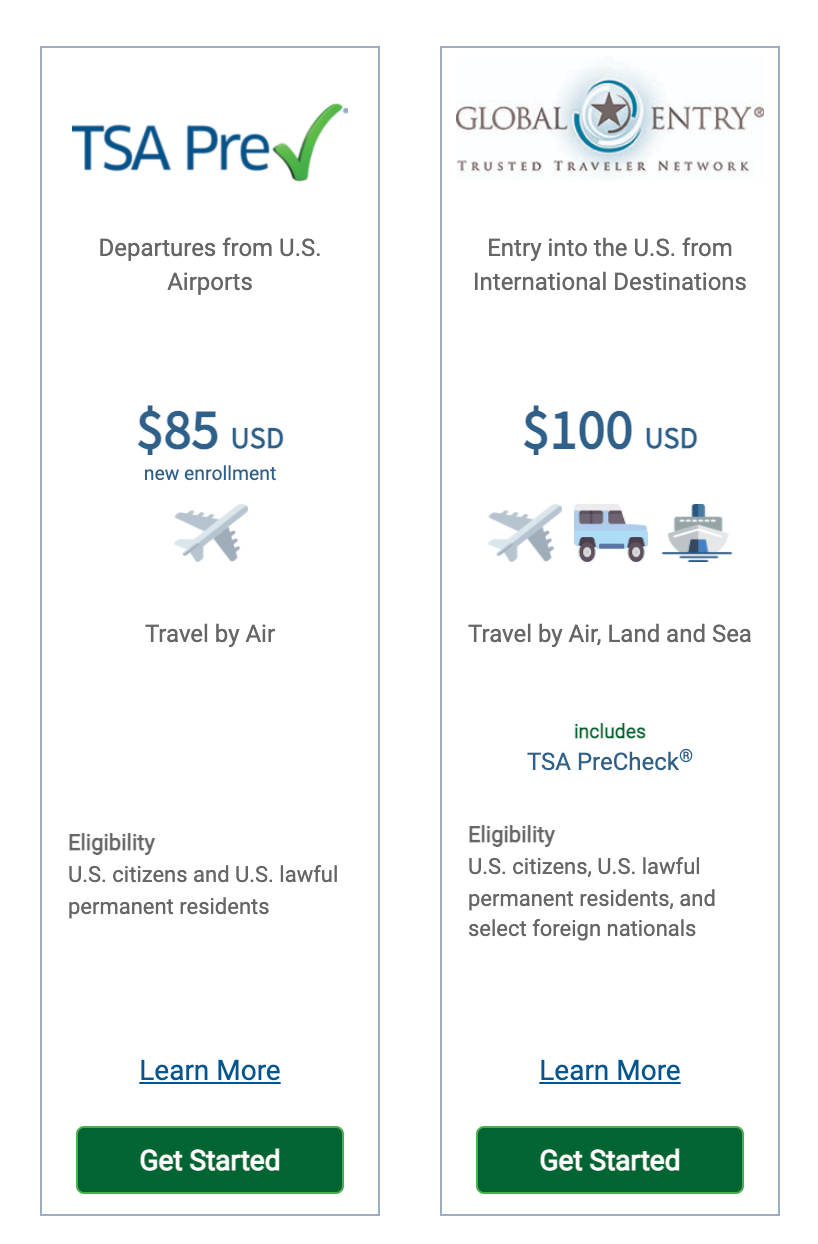Click the 'Travel by Air, Land and Sea' label
Image resolution: width=818 pixels, height=1244 pixels.
click(x=610, y=634)
